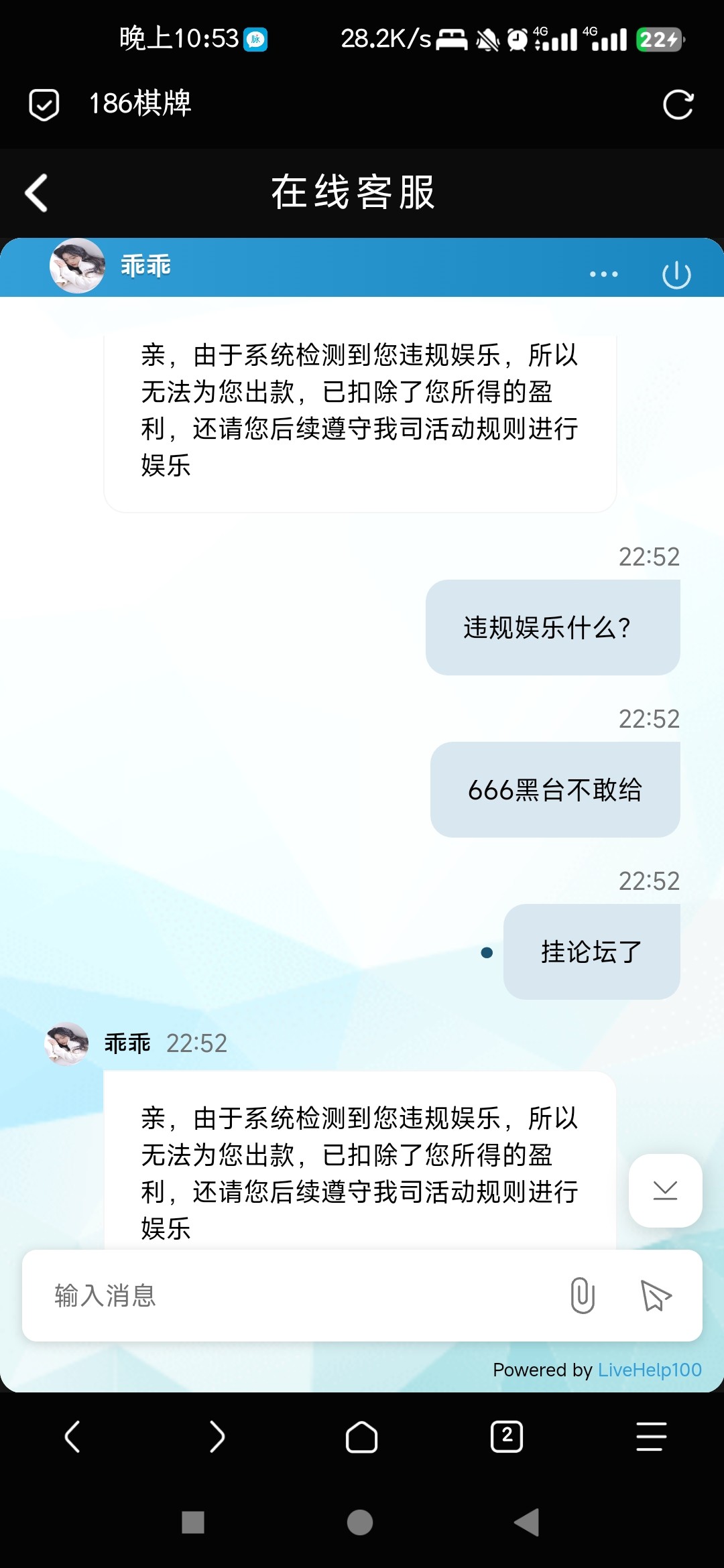Go back from the 在线客服 page
The height and width of the screenshot is (1568, 724).
pos(37,193)
